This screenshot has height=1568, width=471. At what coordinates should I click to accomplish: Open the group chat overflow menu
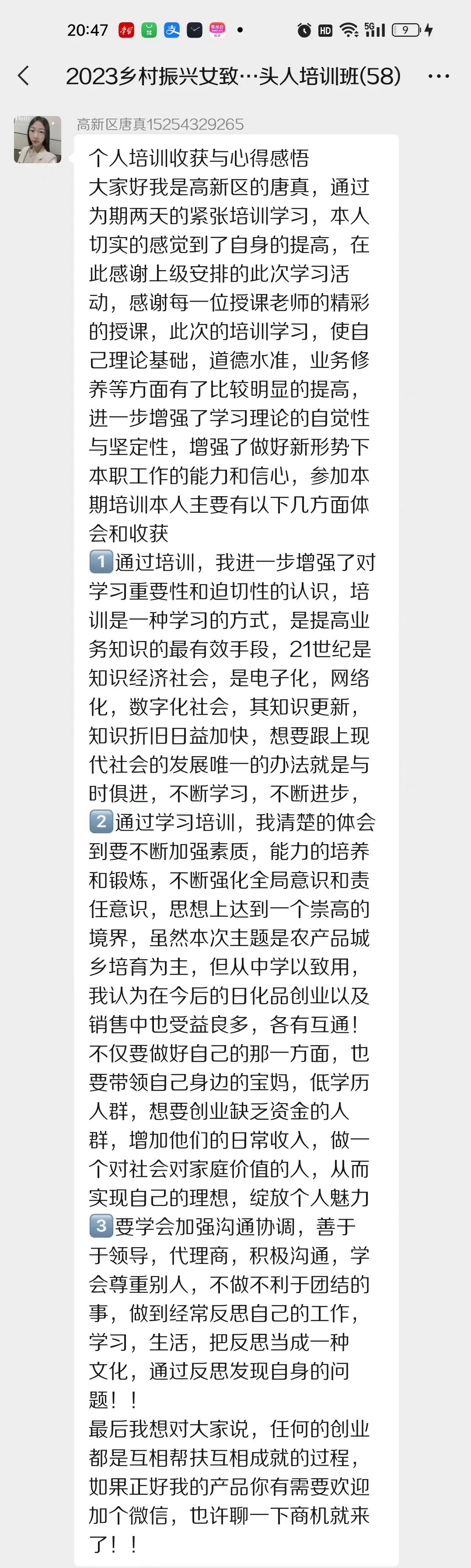coord(438,76)
